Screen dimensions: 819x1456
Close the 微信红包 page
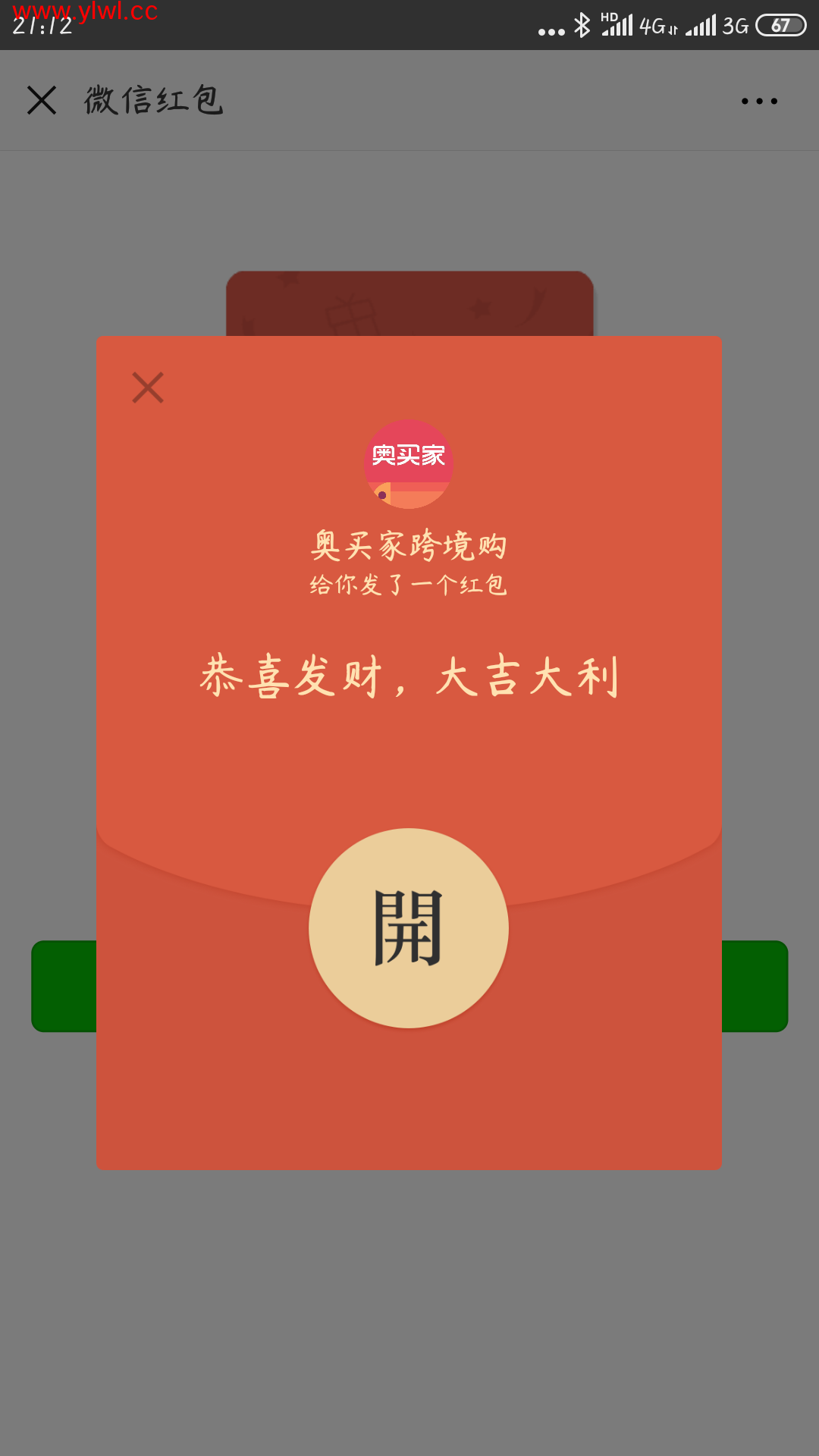pyautogui.click(x=42, y=100)
